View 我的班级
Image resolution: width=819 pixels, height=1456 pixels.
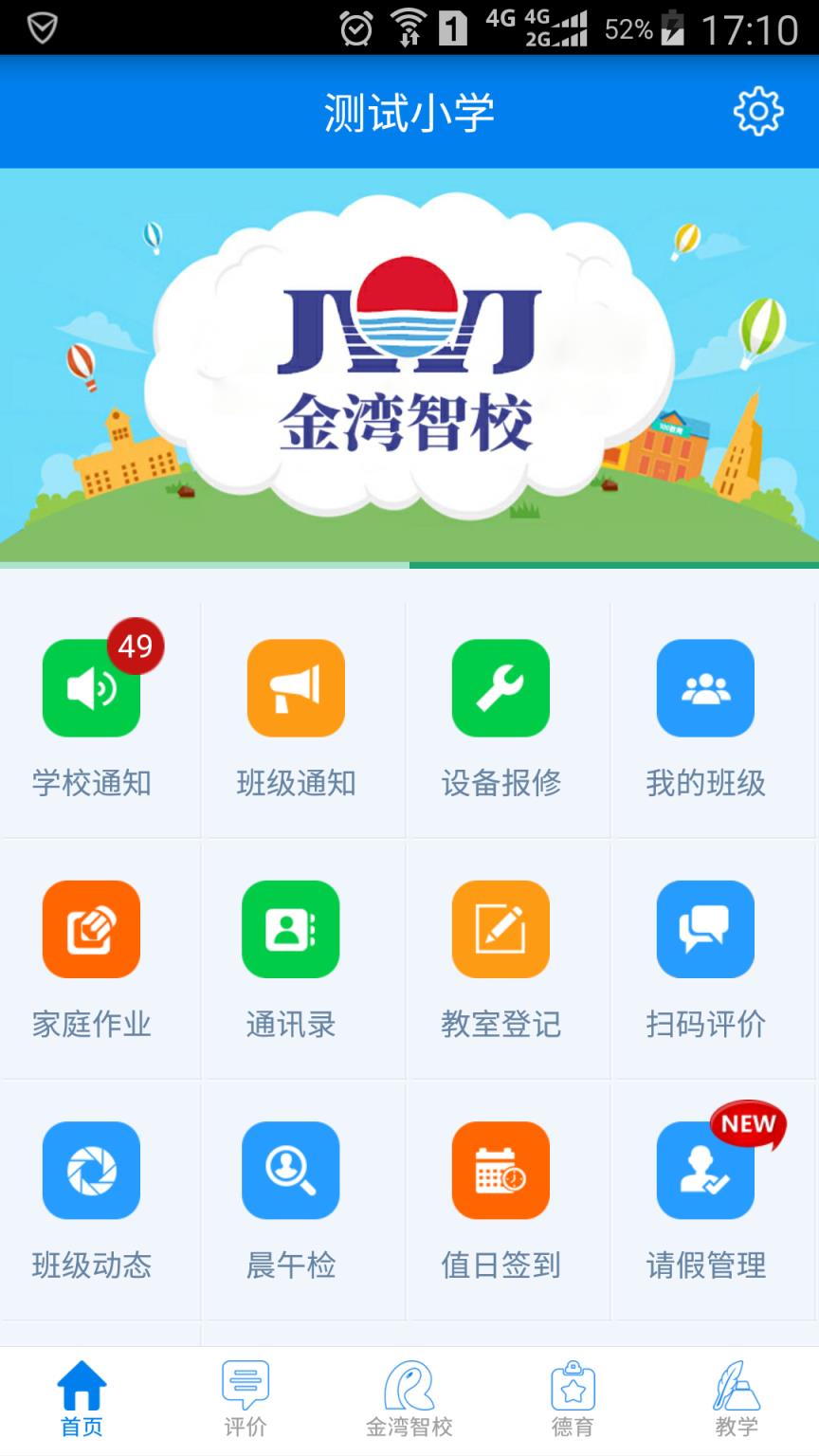point(705,689)
